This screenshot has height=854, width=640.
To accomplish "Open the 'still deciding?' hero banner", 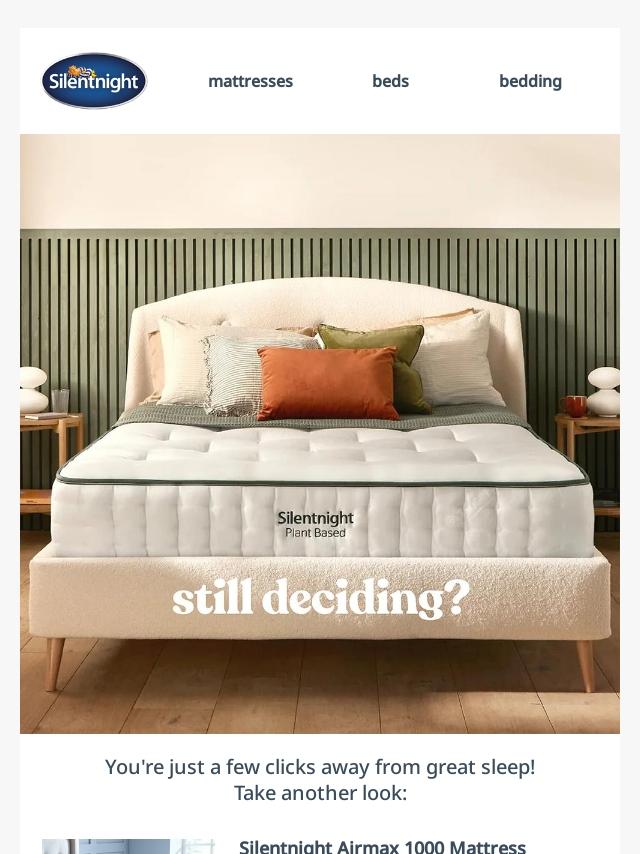I will point(320,434).
